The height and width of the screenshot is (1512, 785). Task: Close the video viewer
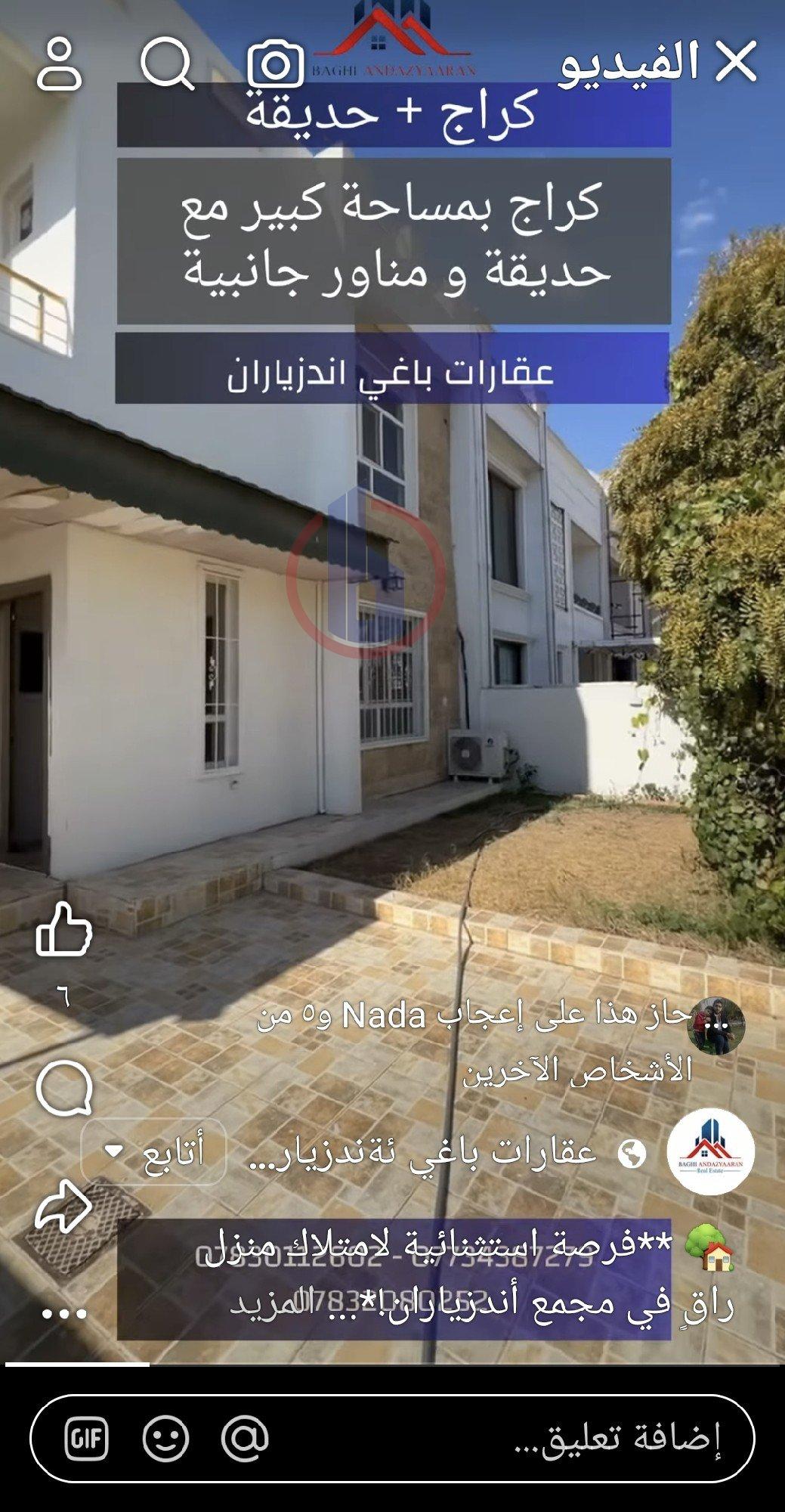736,62
